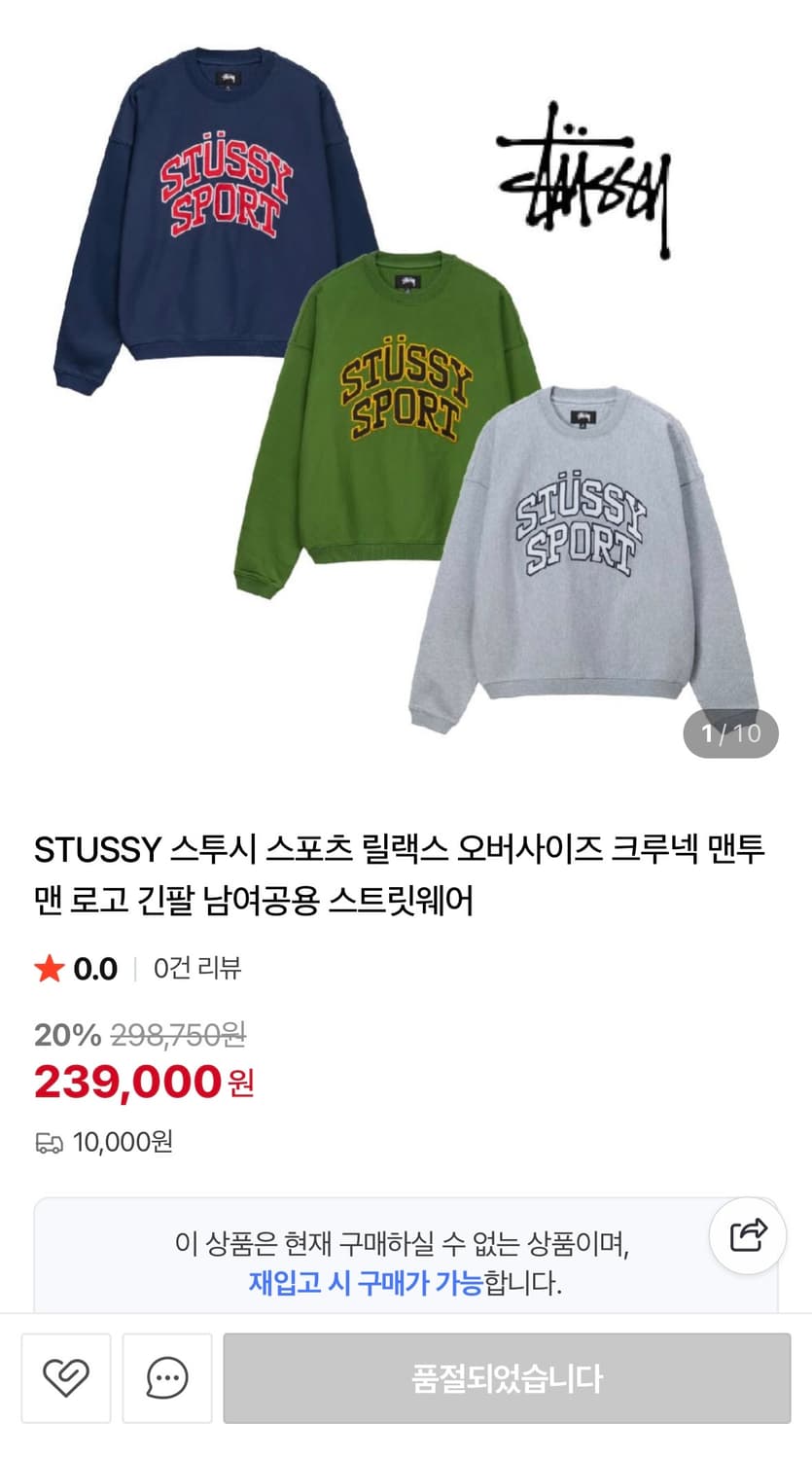
Task: Tap the share arrow icon
Action: point(749,1234)
